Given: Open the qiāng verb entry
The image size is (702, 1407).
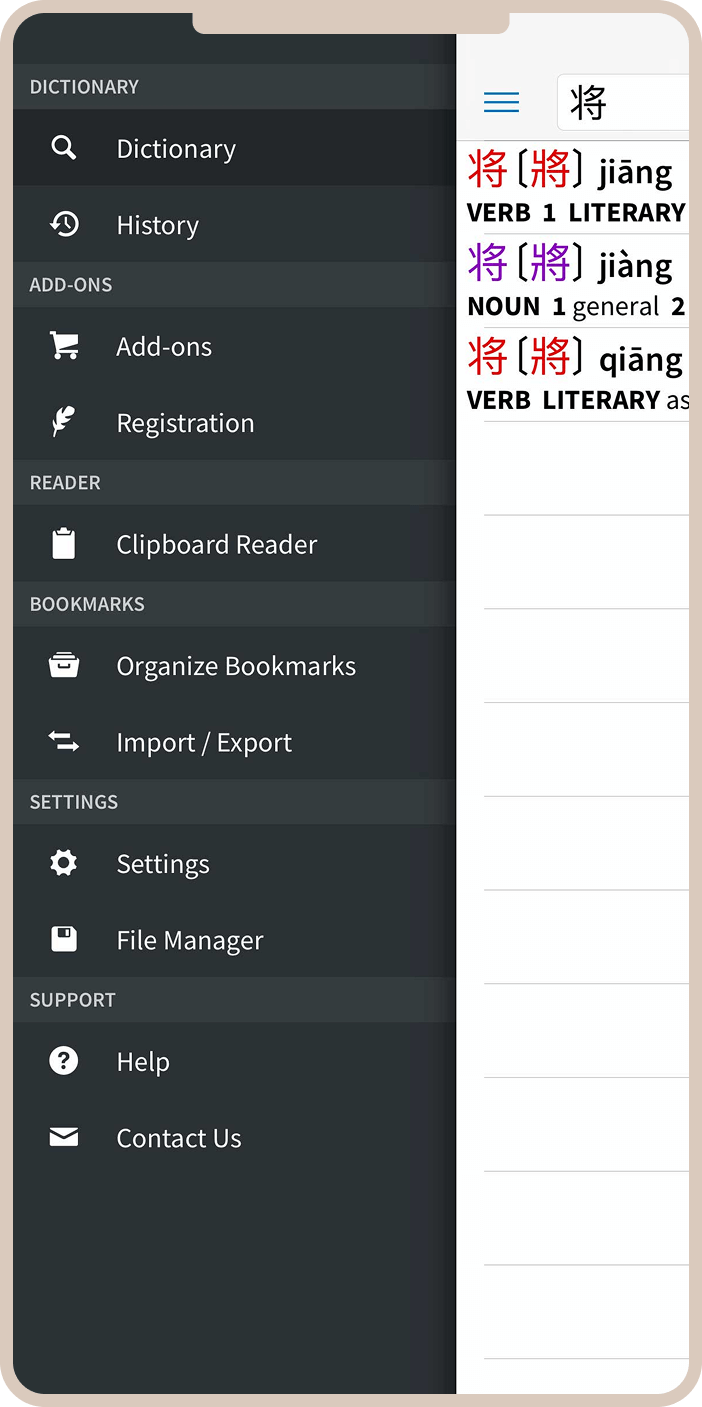Looking at the screenshot, I should pos(574,375).
